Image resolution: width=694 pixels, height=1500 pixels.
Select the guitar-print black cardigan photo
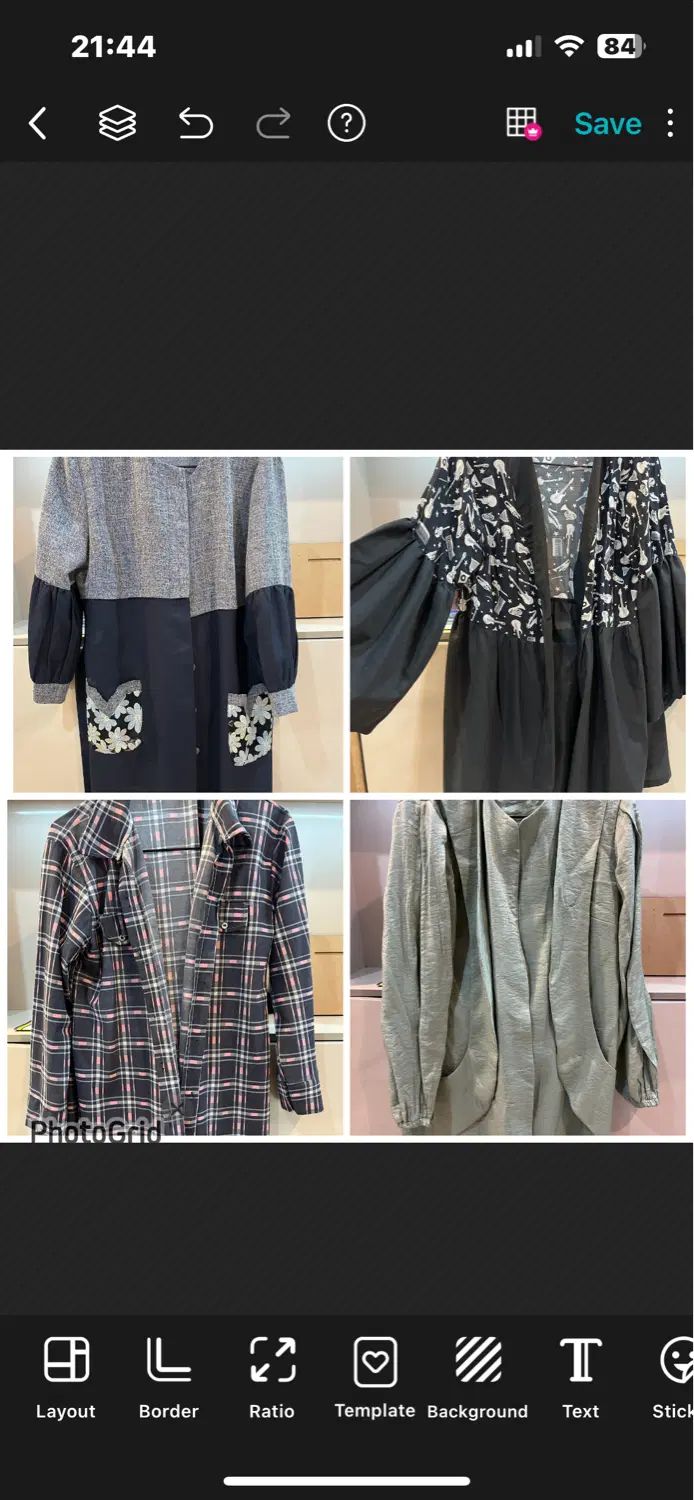pos(517,624)
